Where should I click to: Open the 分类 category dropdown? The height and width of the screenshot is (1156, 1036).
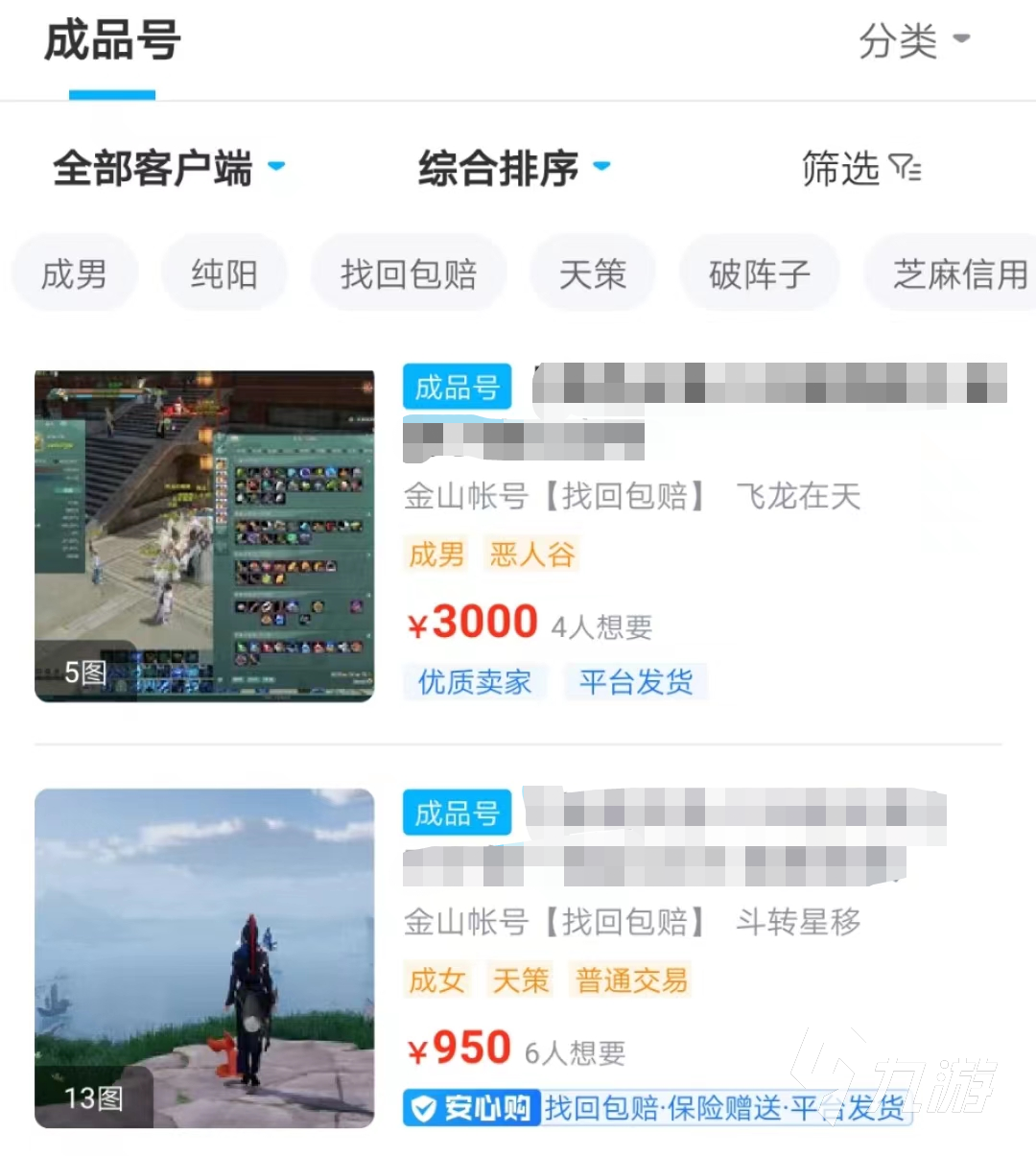click(x=913, y=41)
